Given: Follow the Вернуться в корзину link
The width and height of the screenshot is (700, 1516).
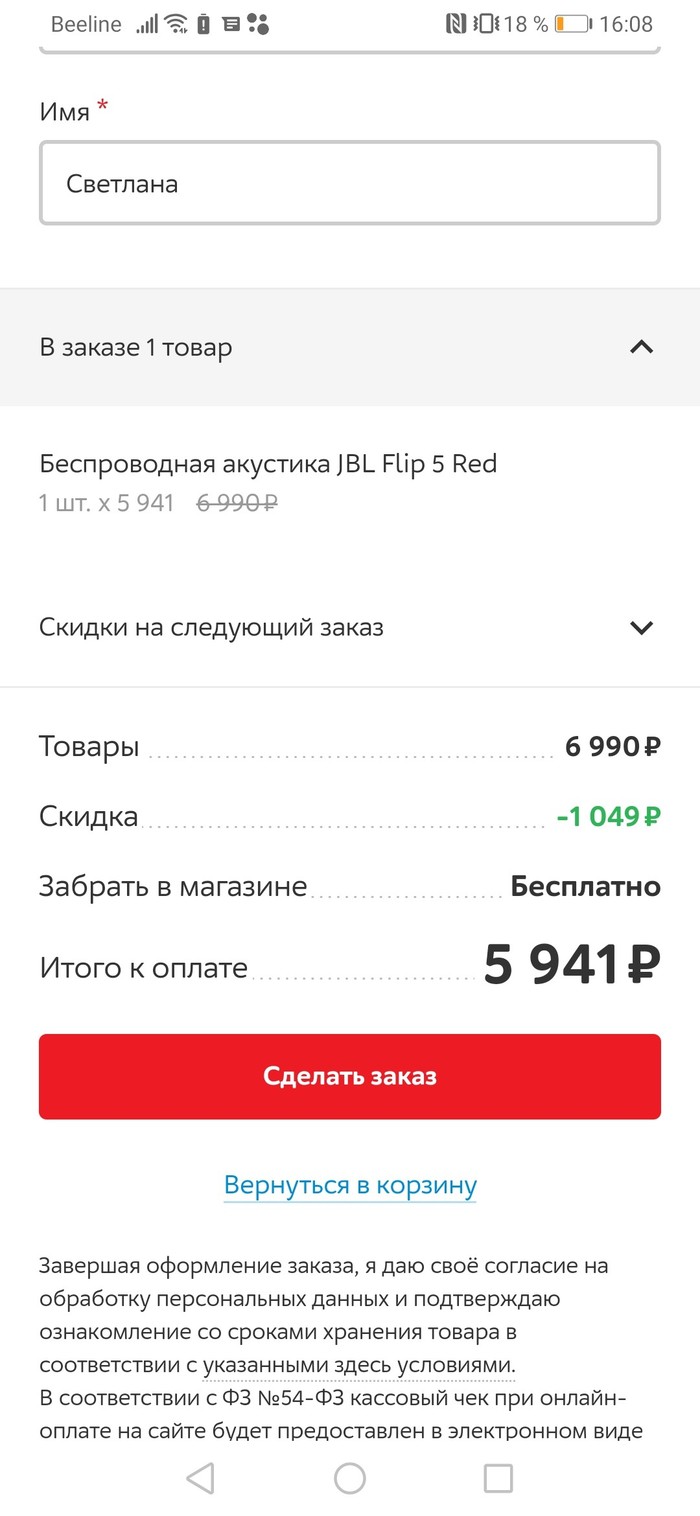Looking at the screenshot, I should pos(350,1185).
